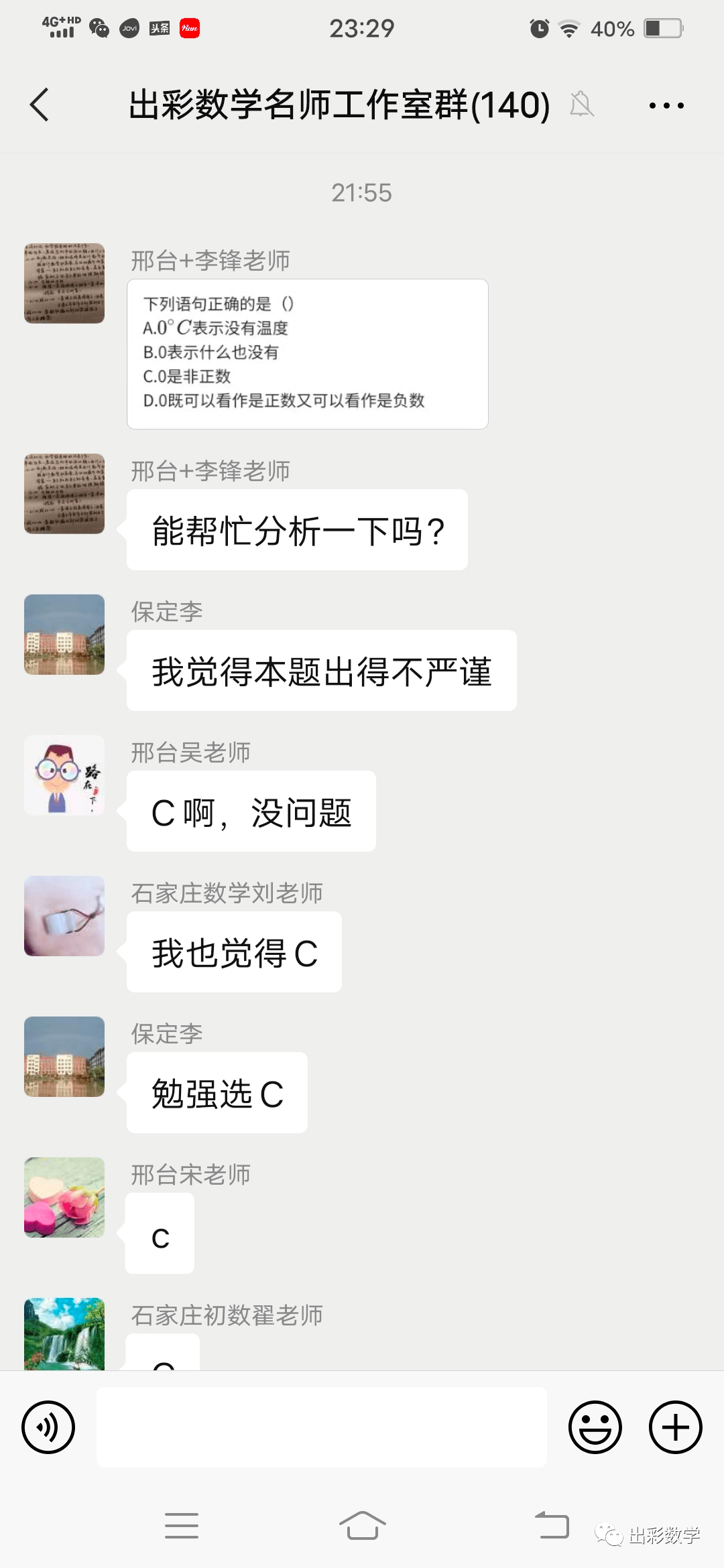Open the chat's three-dot menu
The image size is (724, 1568).
click(x=666, y=105)
